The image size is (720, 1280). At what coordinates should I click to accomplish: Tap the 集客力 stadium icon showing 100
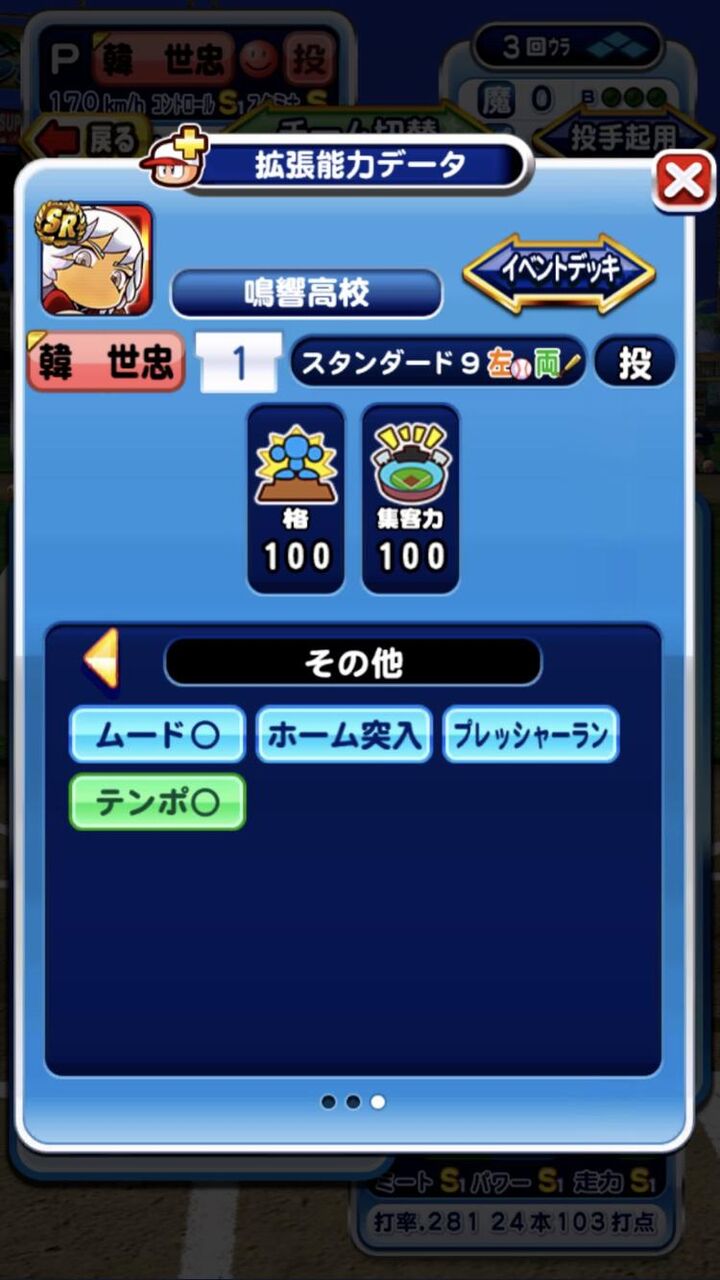tap(408, 470)
